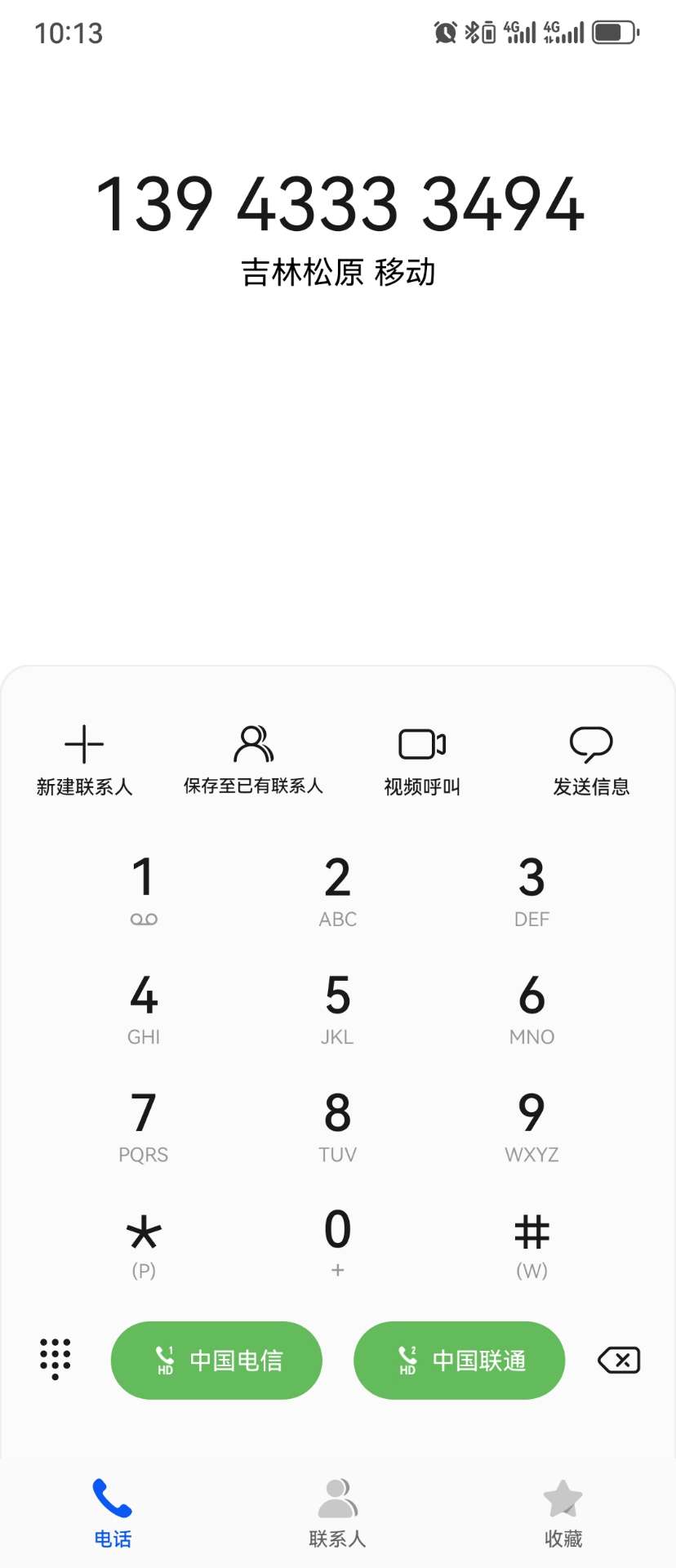Call using 中国电信 SIM
Viewport: 676px width, 1568px height.
pyautogui.click(x=216, y=1361)
